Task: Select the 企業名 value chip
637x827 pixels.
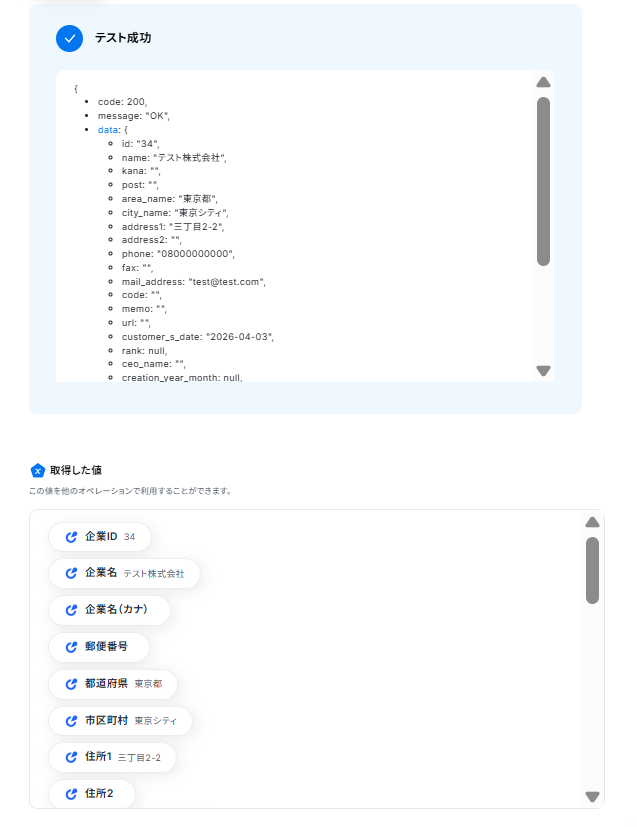Action: point(124,574)
